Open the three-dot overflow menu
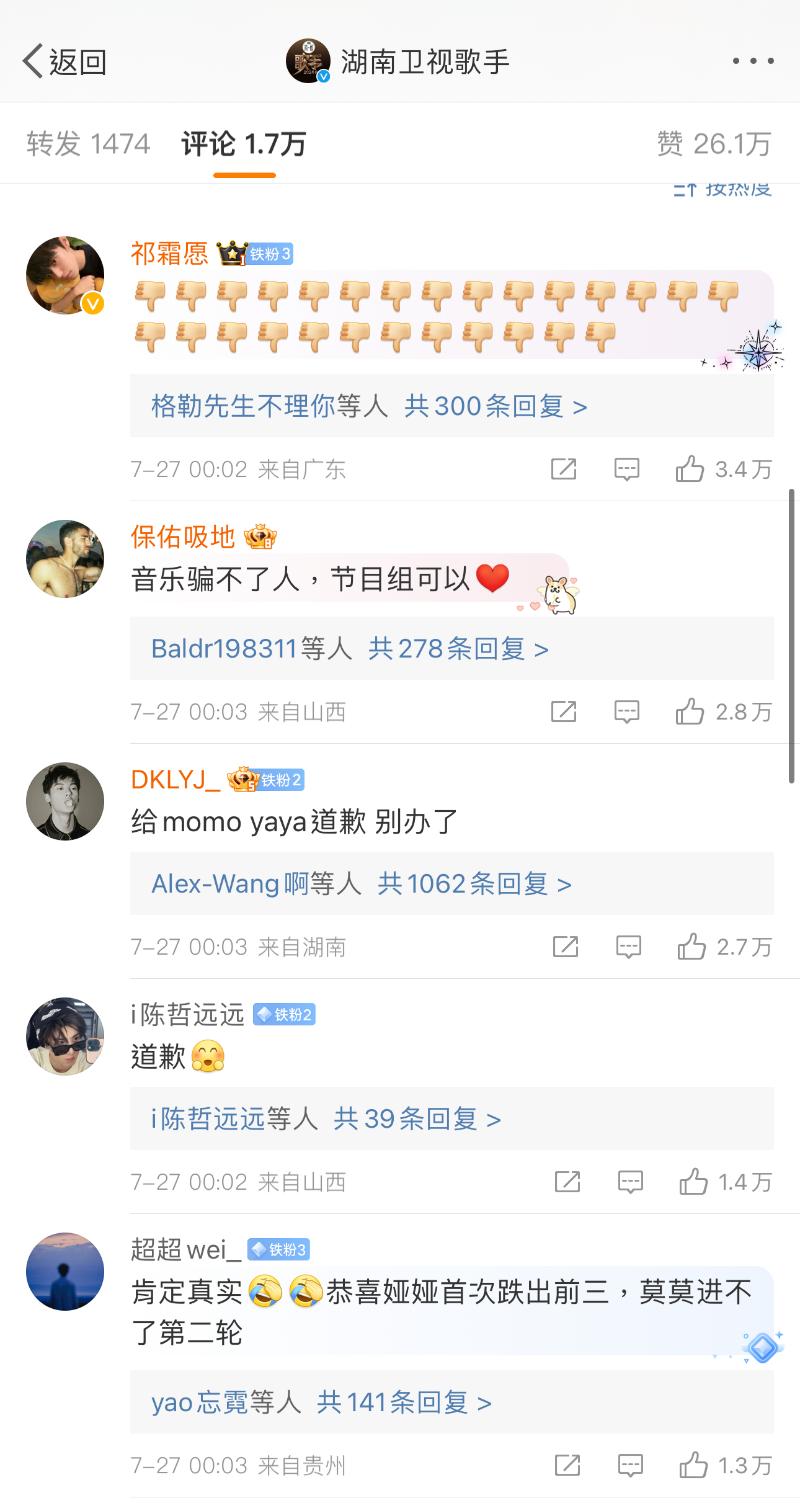Image resolution: width=800 pixels, height=1503 pixels. coord(752,62)
